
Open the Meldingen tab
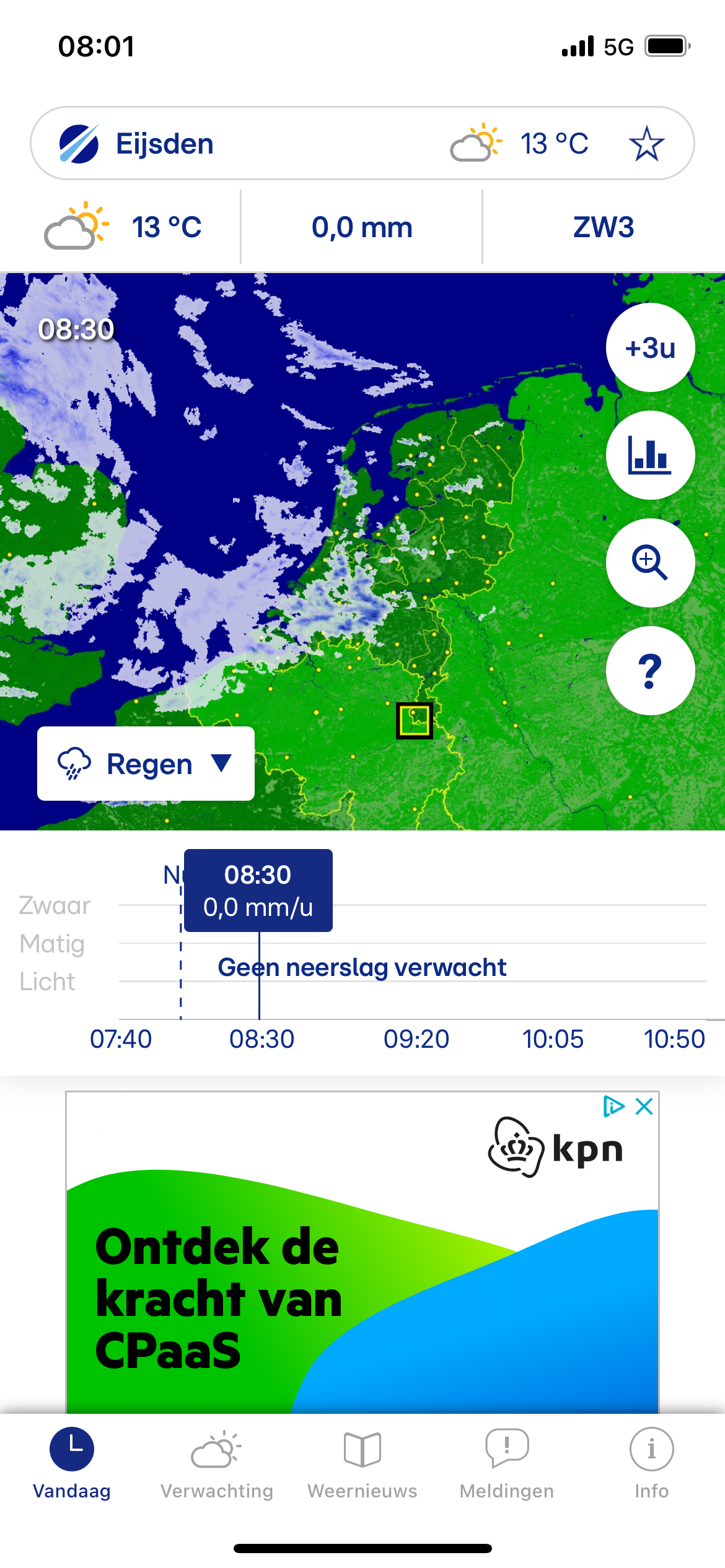point(507,1463)
